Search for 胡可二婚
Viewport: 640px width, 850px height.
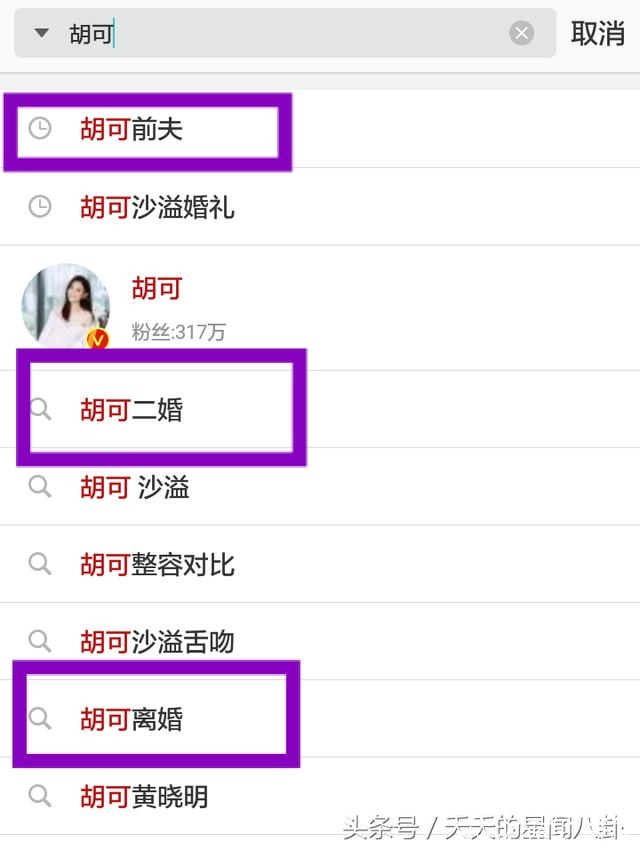pos(132,409)
